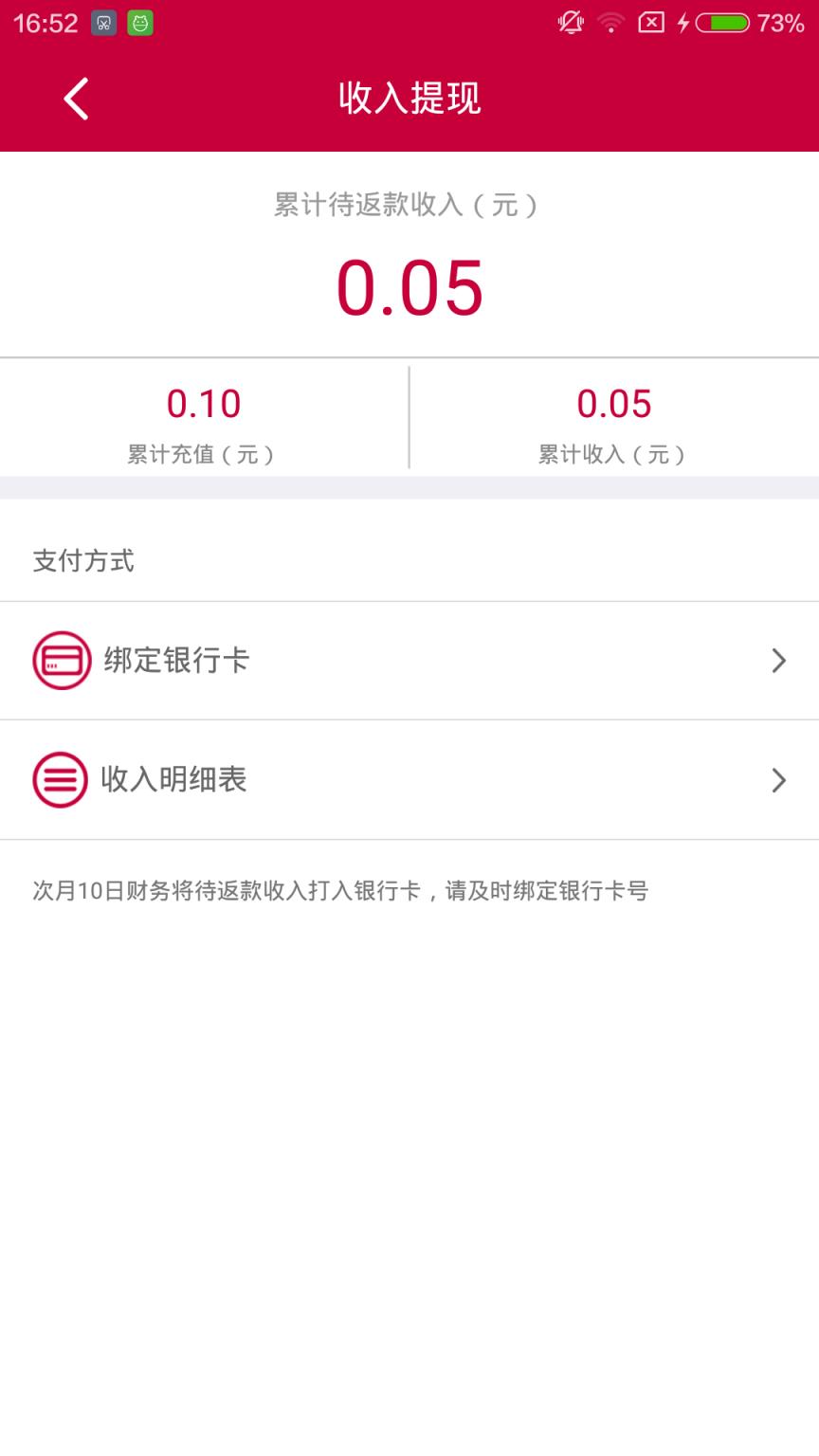The width and height of the screenshot is (819, 1456).
Task: Open 收入明细表 via its right chevron
Action: (779, 779)
